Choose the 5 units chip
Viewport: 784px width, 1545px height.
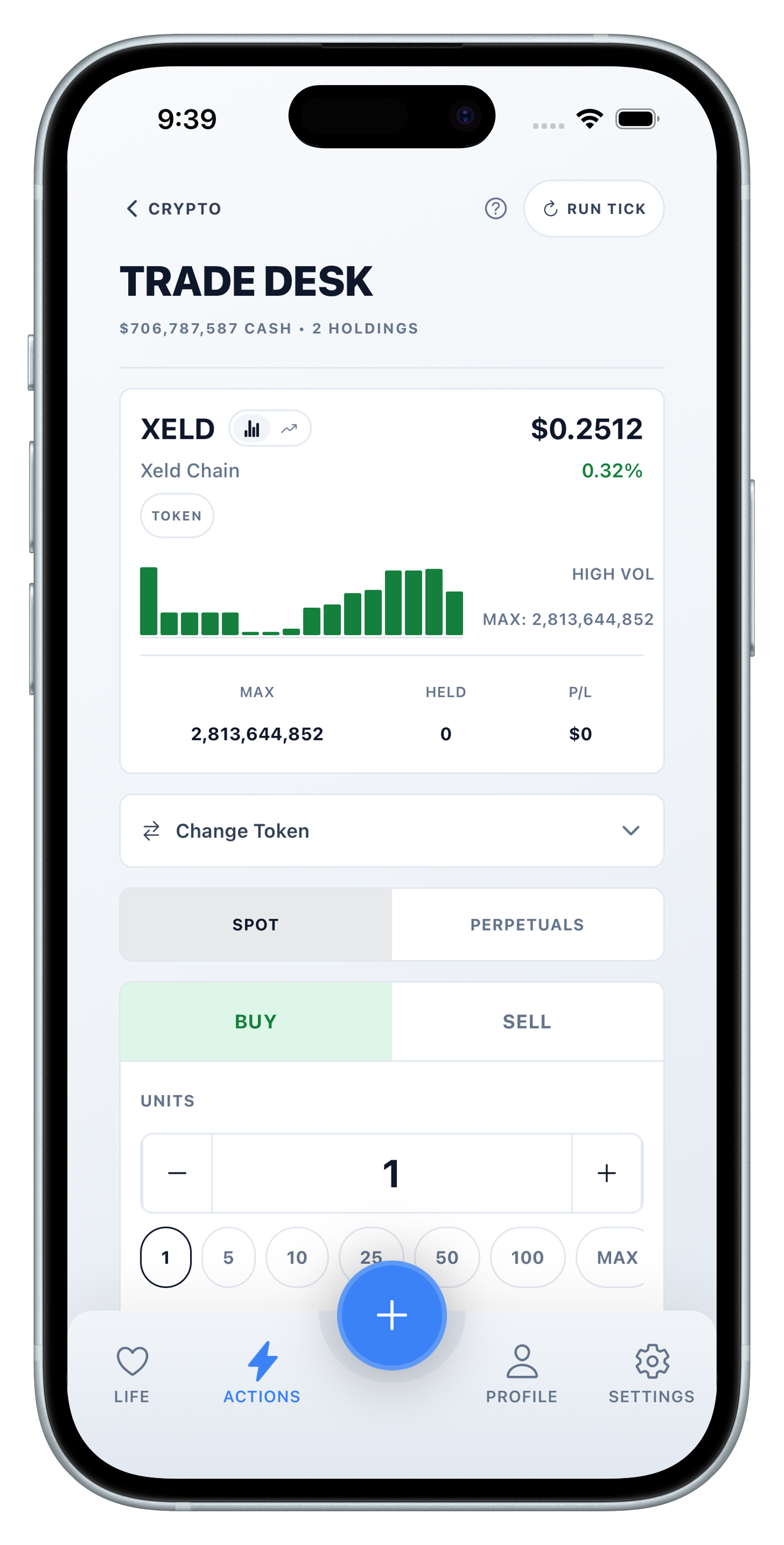228,1257
